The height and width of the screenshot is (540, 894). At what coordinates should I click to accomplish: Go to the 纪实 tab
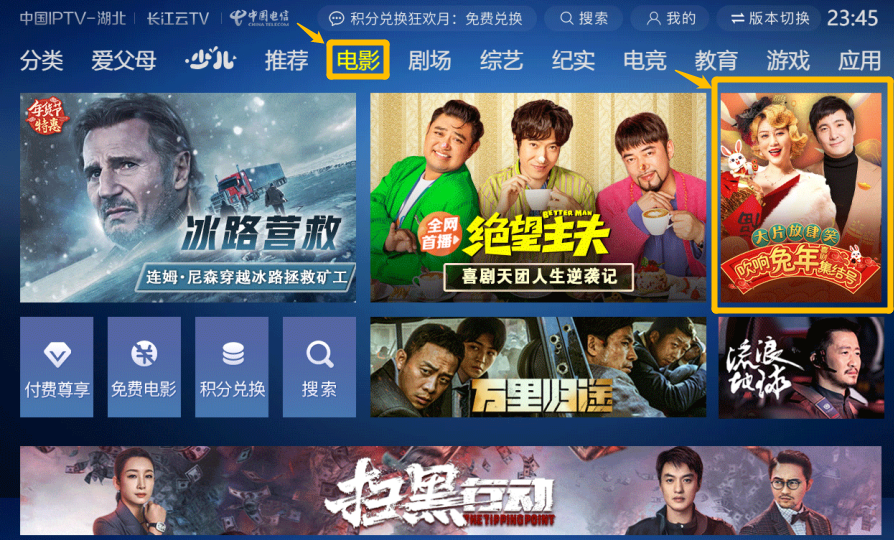tap(573, 61)
